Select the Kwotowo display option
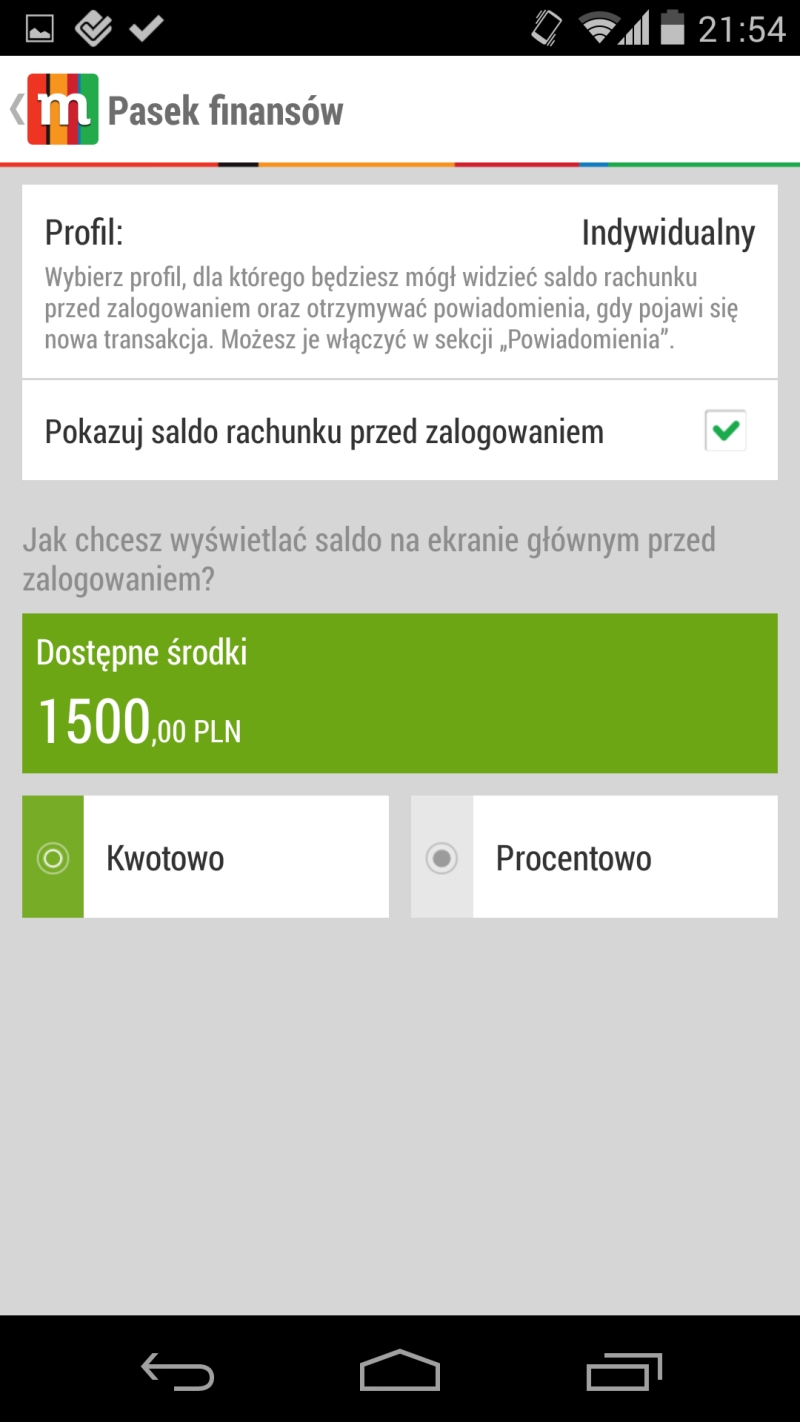 tap(205, 857)
